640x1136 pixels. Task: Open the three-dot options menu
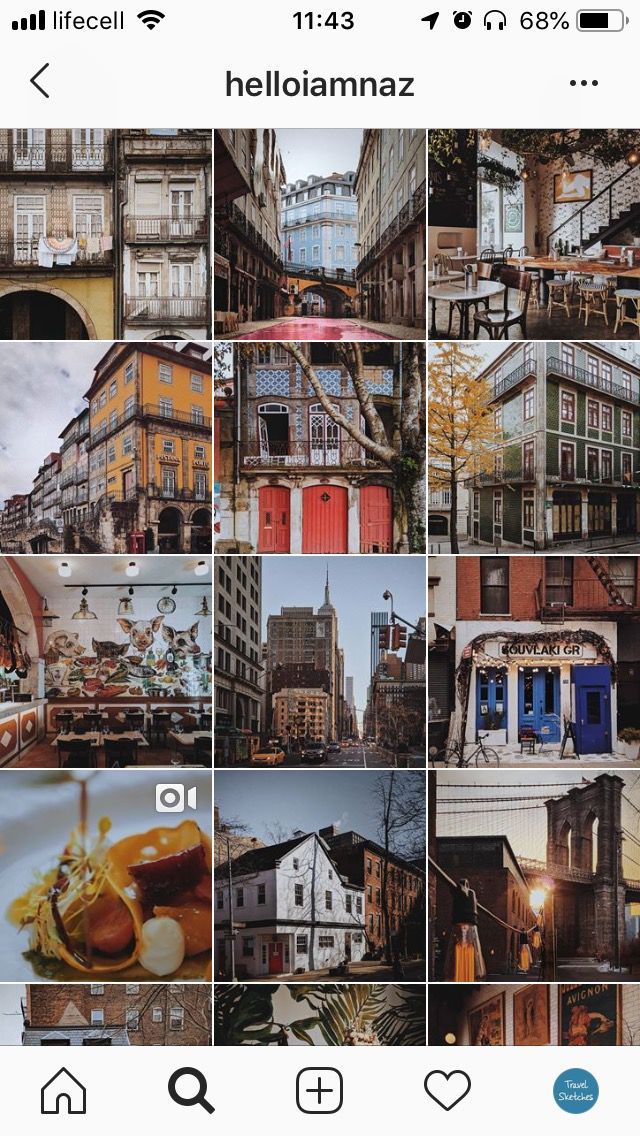(583, 83)
